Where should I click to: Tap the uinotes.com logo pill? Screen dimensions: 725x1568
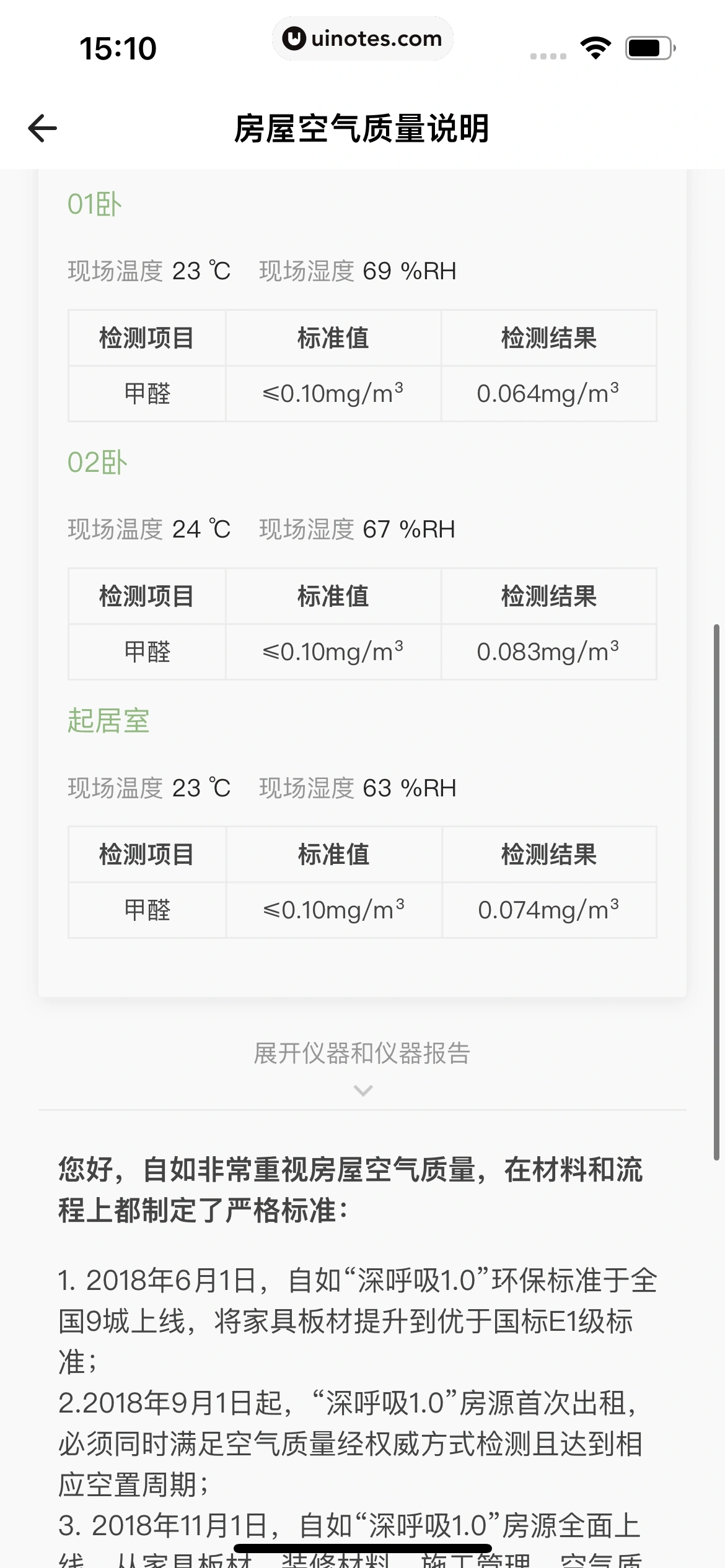[362, 38]
